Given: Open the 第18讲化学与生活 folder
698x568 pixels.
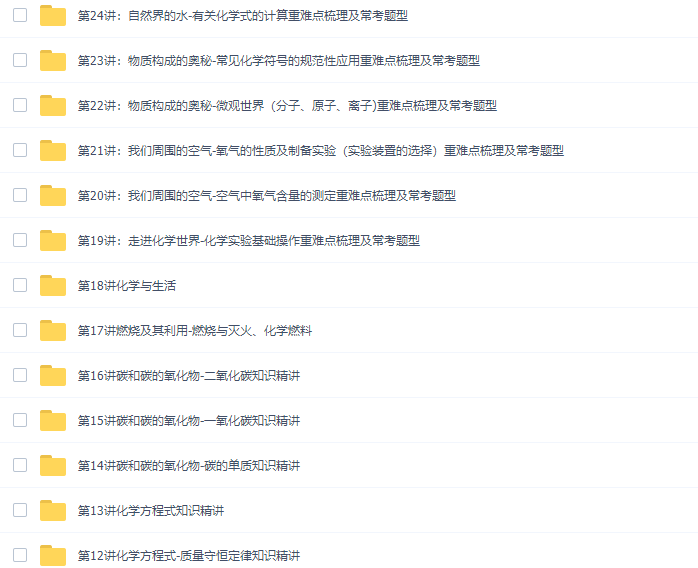Looking at the screenshot, I should pos(127,286).
